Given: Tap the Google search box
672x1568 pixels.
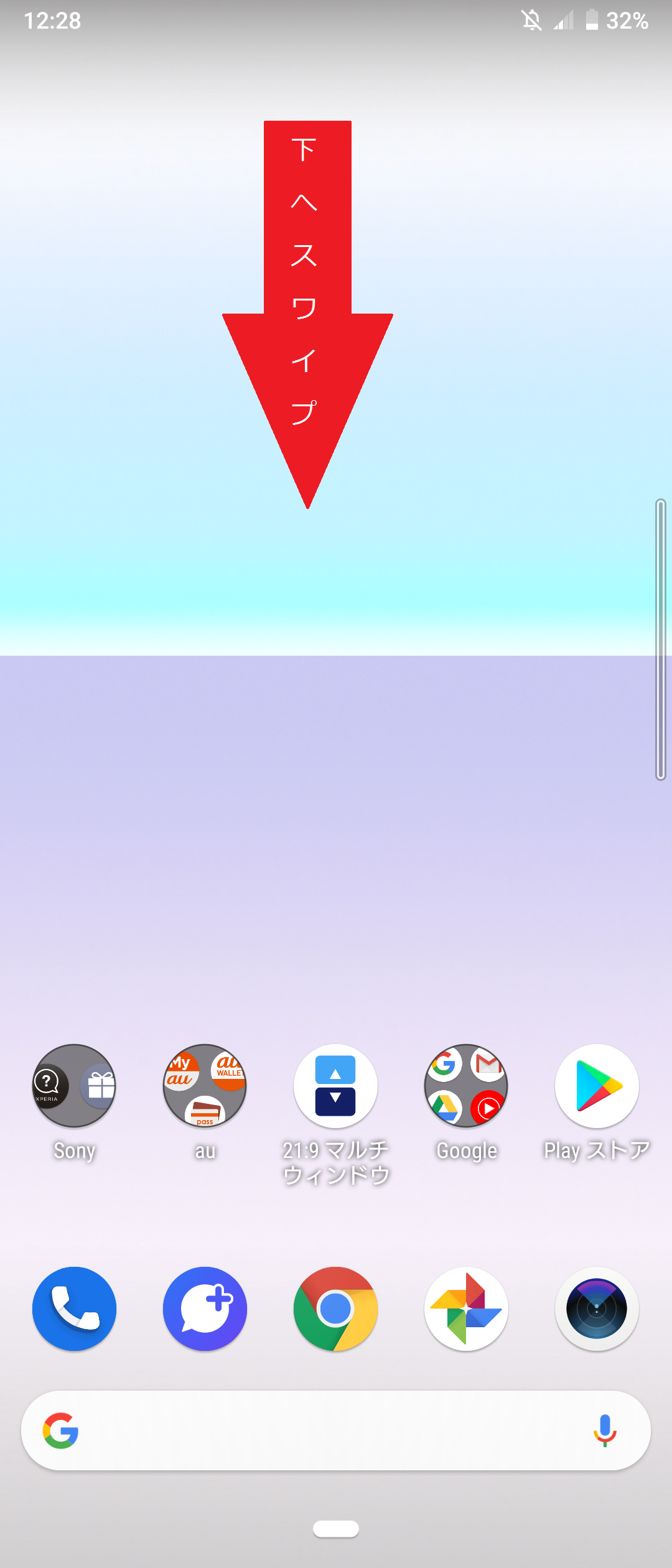Looking at the screenshot, I should (x=324, y=1430).
